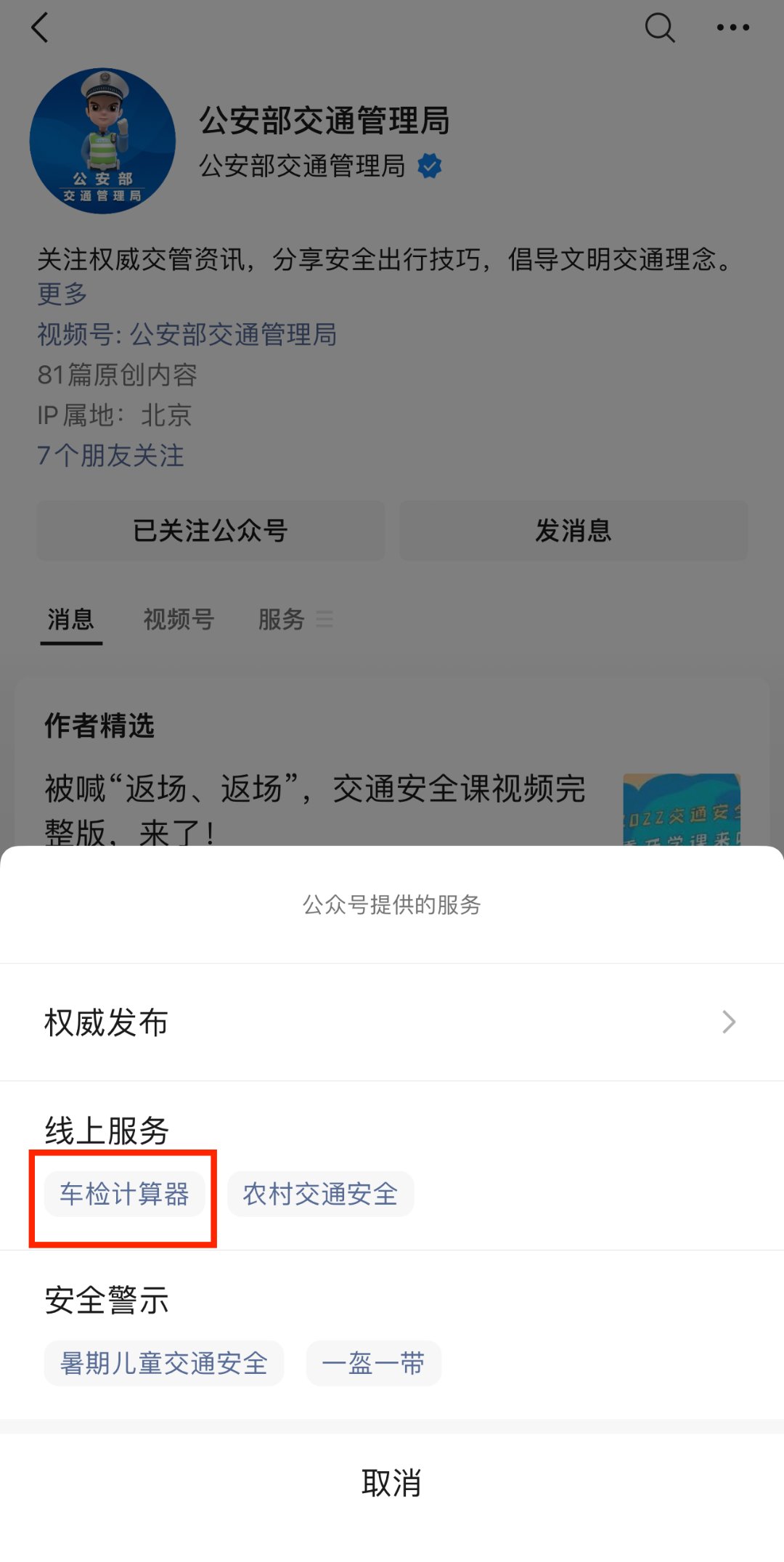Dismiss the sheet with 取消
784x1562 pixels.
click(x=392, y=1482)
